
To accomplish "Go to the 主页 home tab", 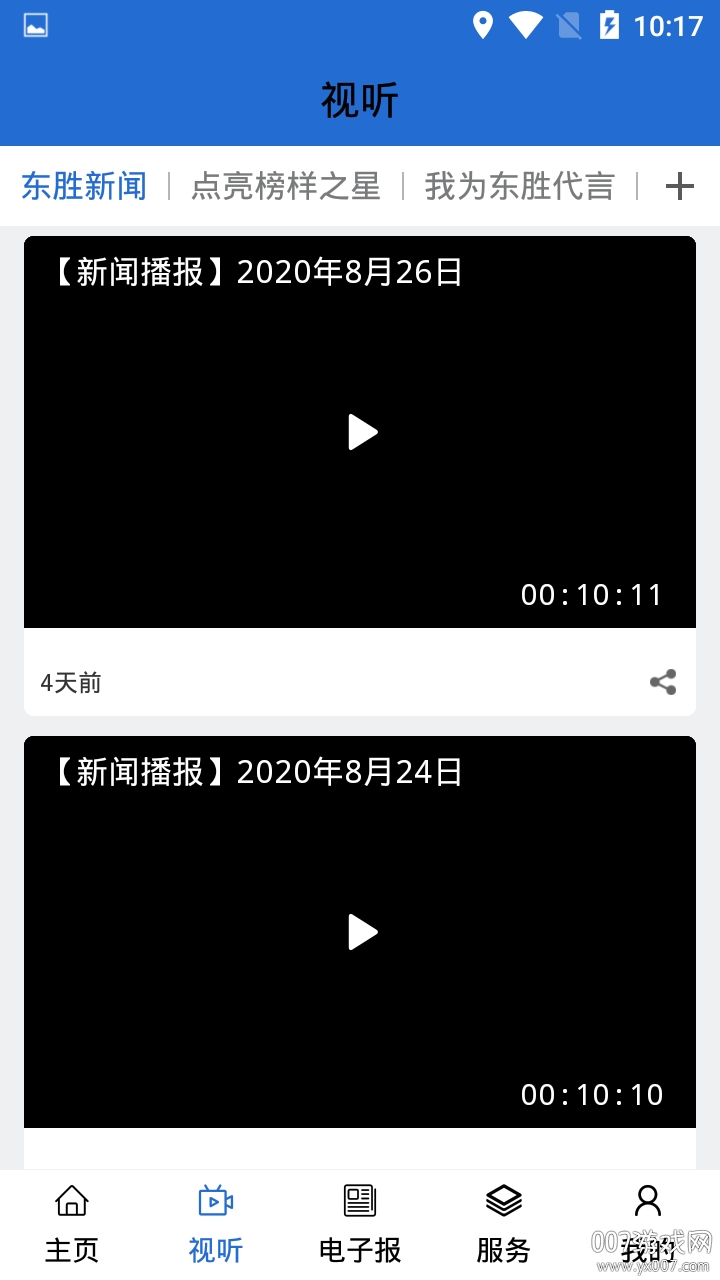I will coord(72,1224).
